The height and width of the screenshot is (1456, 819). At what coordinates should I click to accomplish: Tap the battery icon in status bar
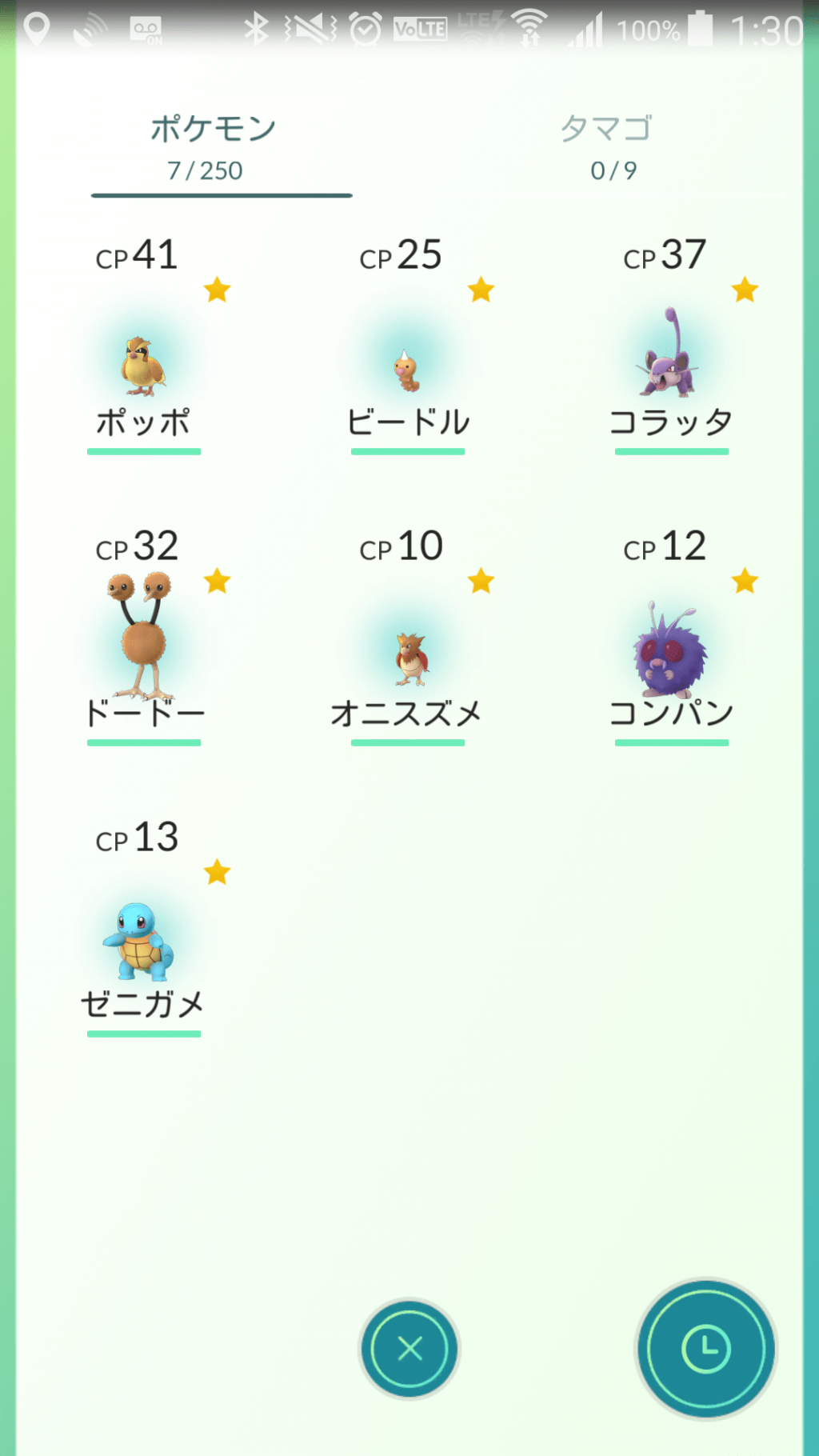699,28
